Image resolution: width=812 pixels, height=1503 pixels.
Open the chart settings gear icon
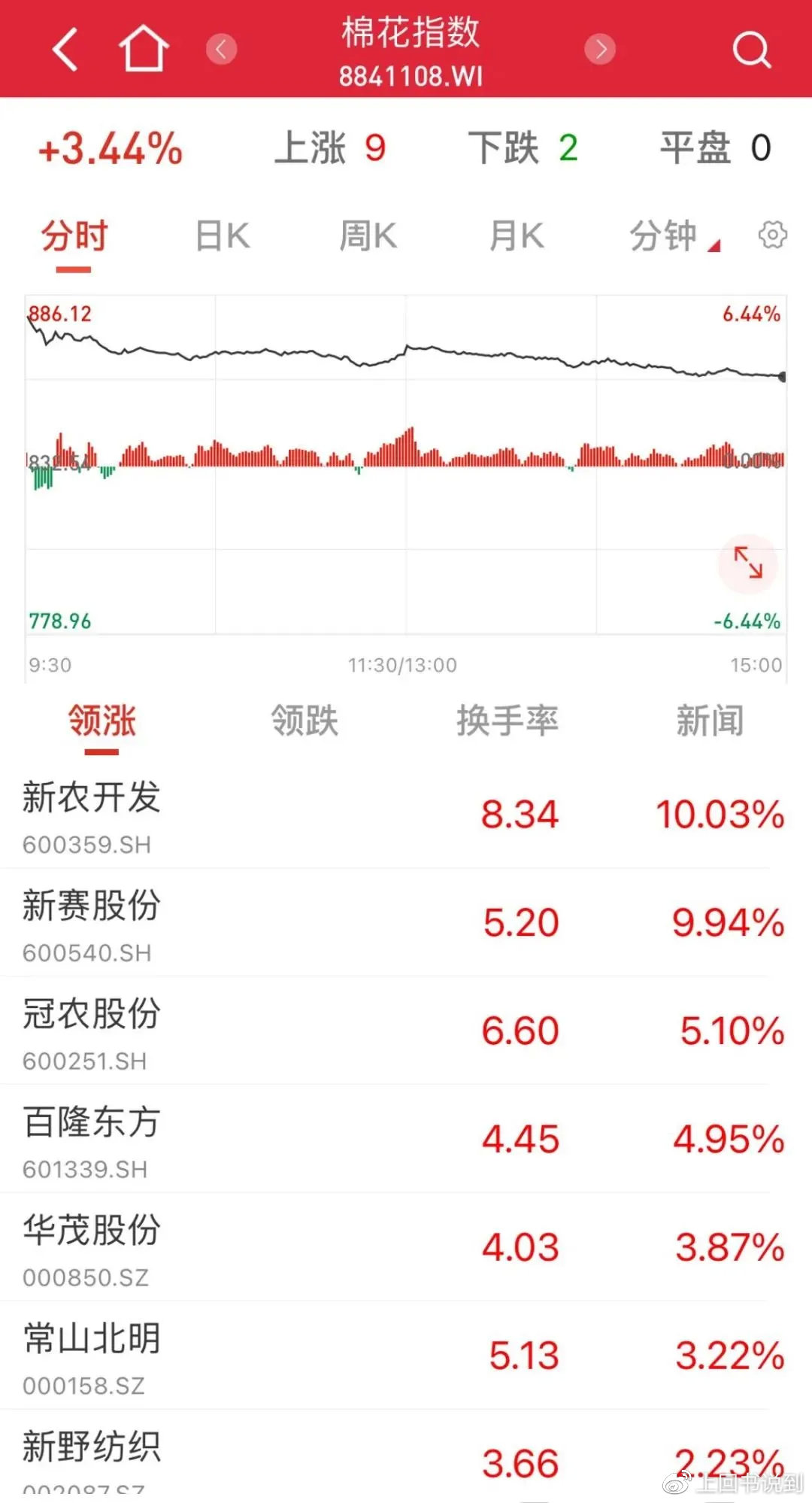point(773,234)
